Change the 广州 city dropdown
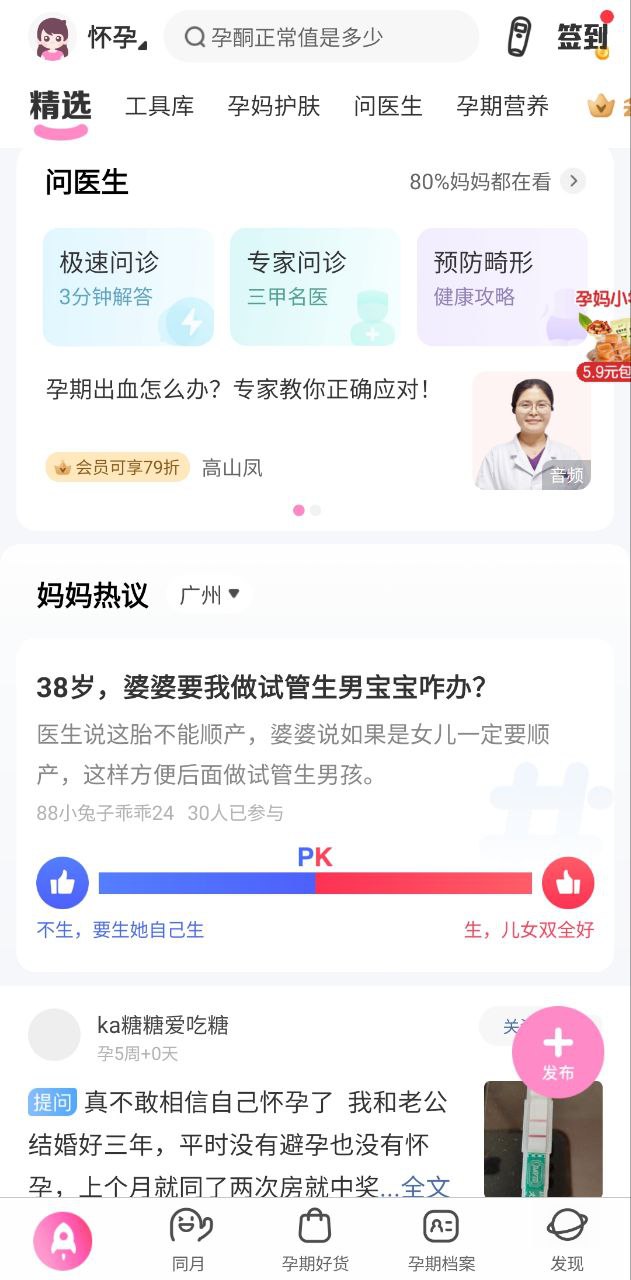 [210, 595]
